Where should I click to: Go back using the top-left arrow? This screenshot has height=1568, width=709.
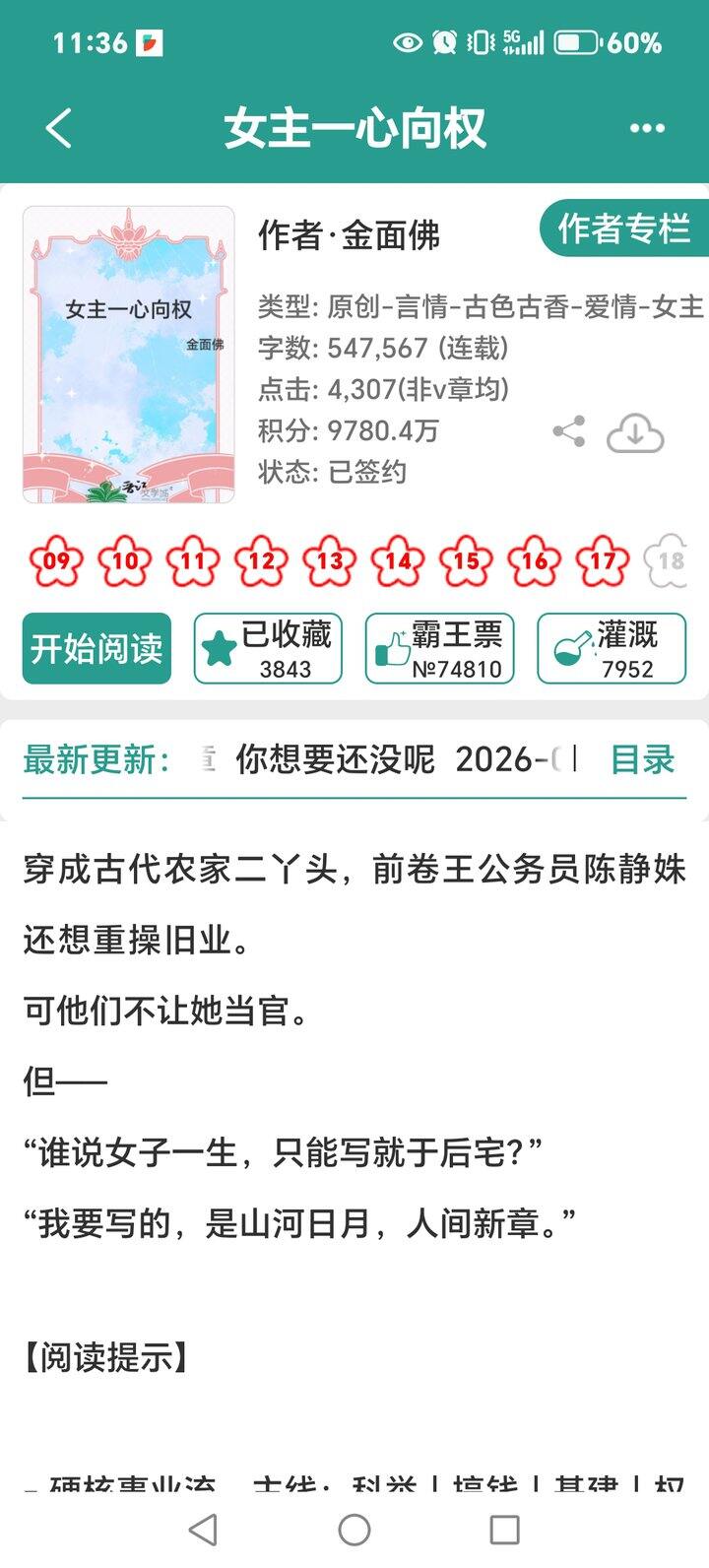pyautogui.click(x=59, y=128)
